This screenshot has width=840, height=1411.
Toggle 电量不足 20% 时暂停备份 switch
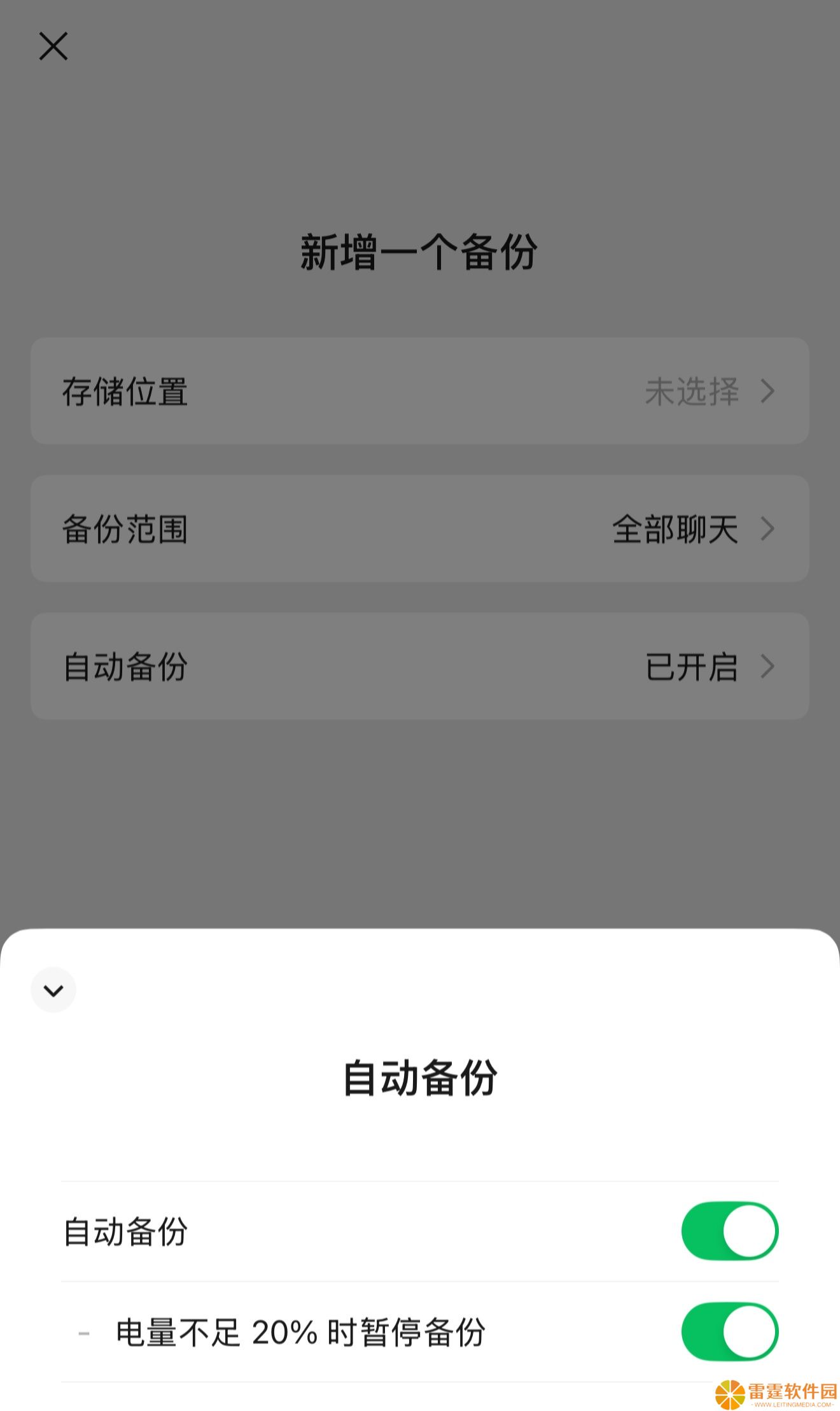pyautogui.click(x=730, y=1331)
